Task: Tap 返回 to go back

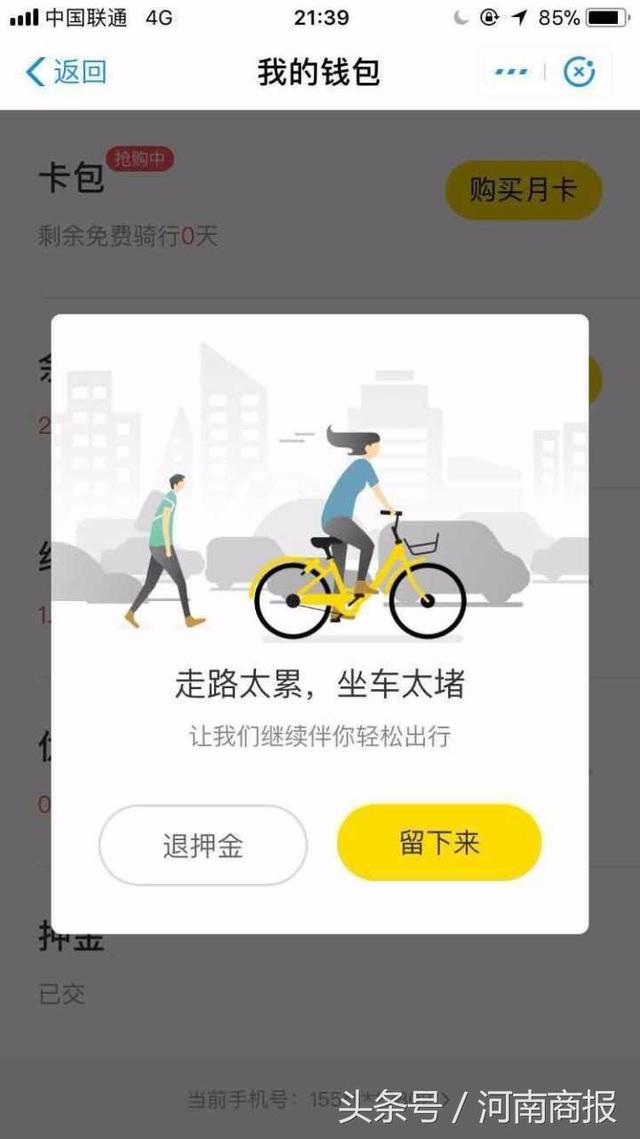Action: (x=66, y=72)
